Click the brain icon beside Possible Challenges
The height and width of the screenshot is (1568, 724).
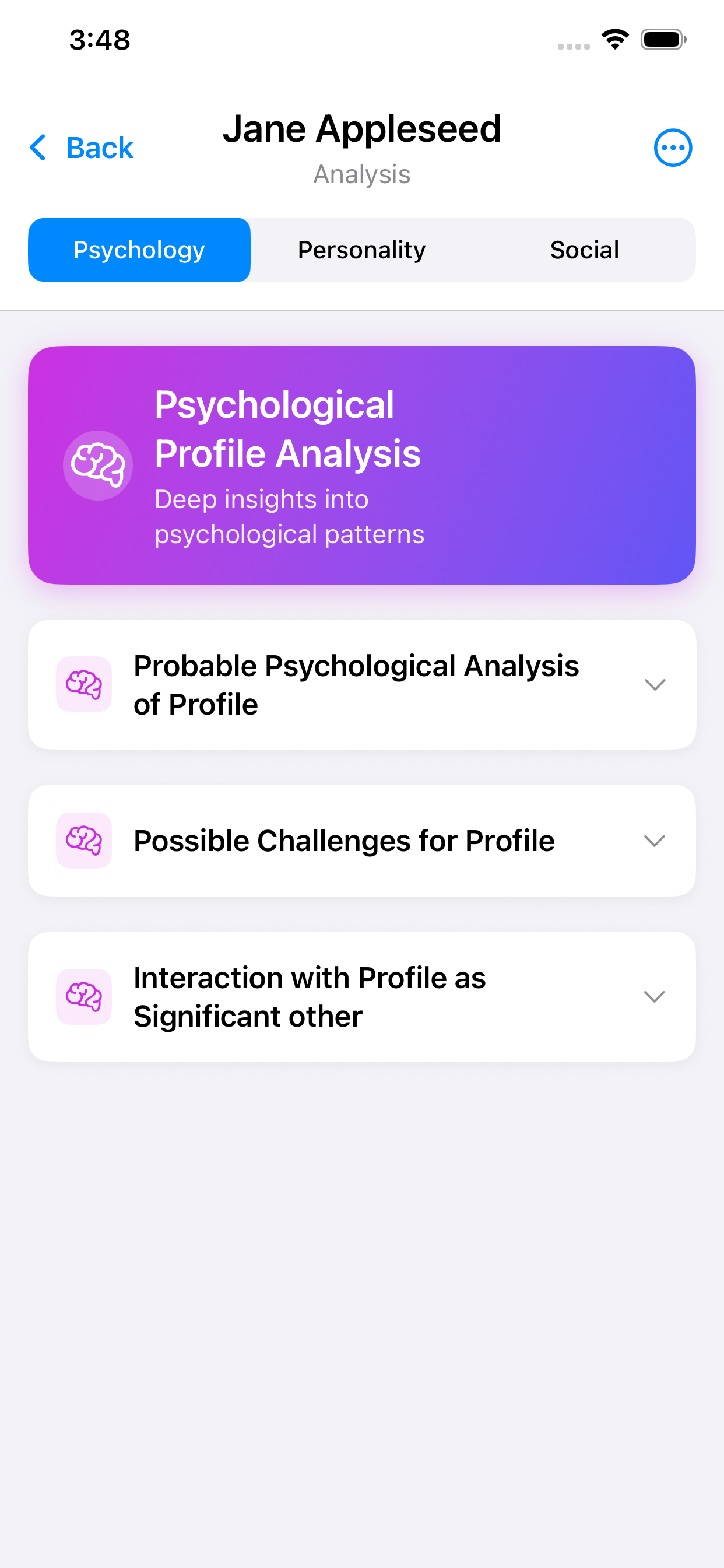tap(84, 841)
